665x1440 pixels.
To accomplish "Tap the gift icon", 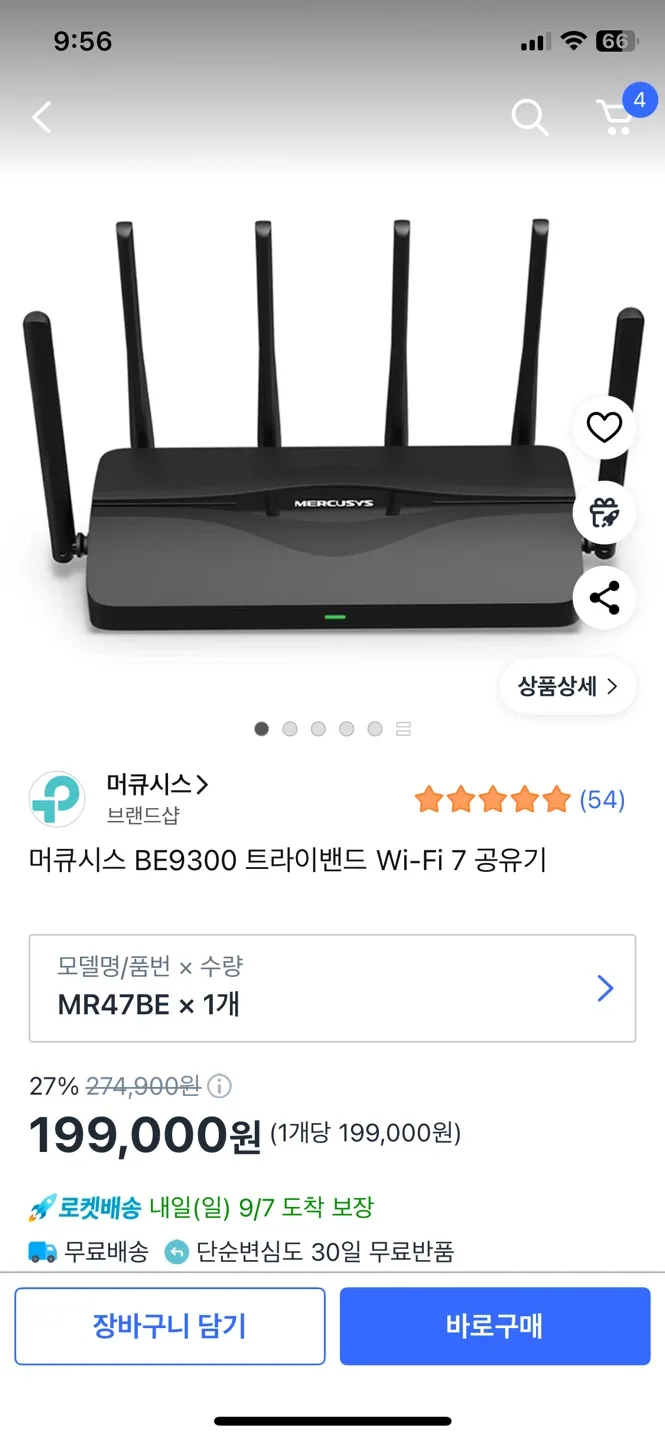I will [x=604, y=513].
